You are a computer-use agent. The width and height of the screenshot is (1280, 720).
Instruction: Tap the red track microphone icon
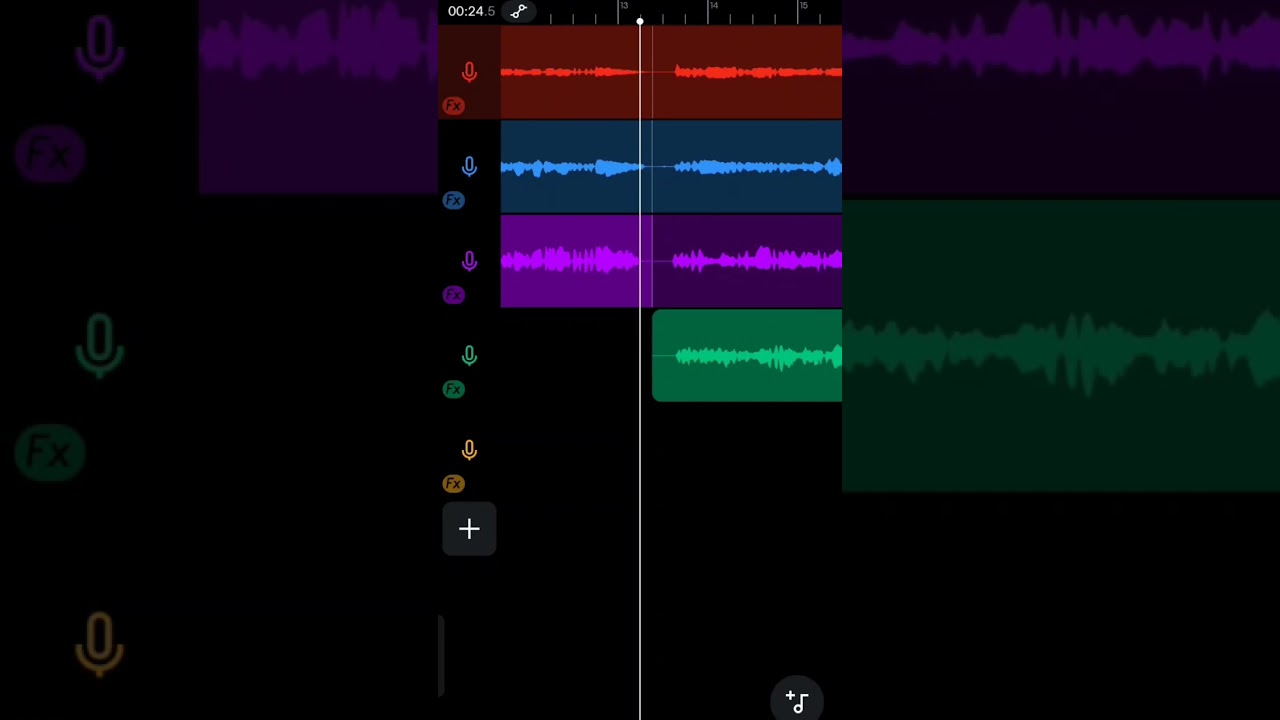[469, 72]
